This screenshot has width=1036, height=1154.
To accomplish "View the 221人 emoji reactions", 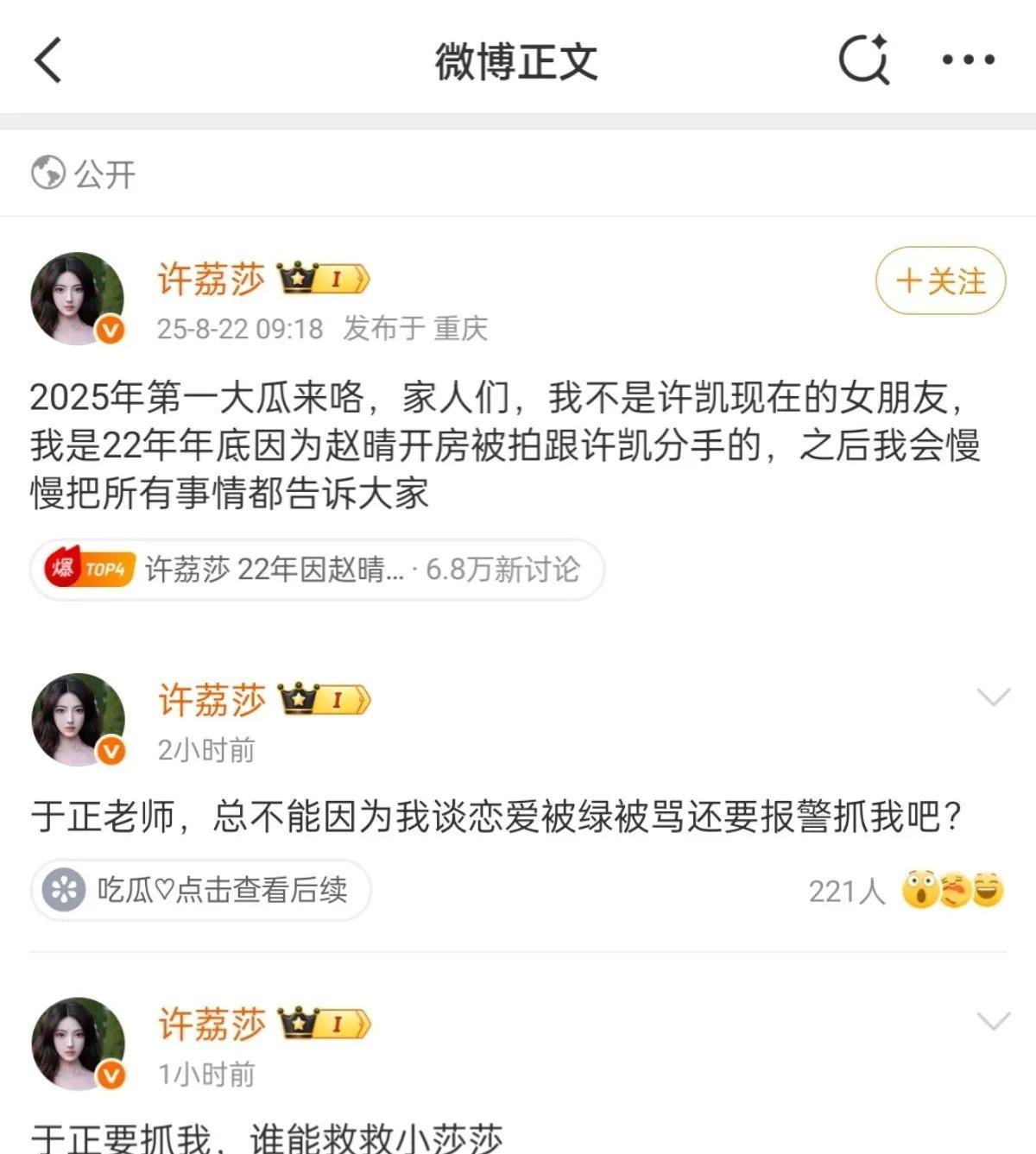I will 906,891.
